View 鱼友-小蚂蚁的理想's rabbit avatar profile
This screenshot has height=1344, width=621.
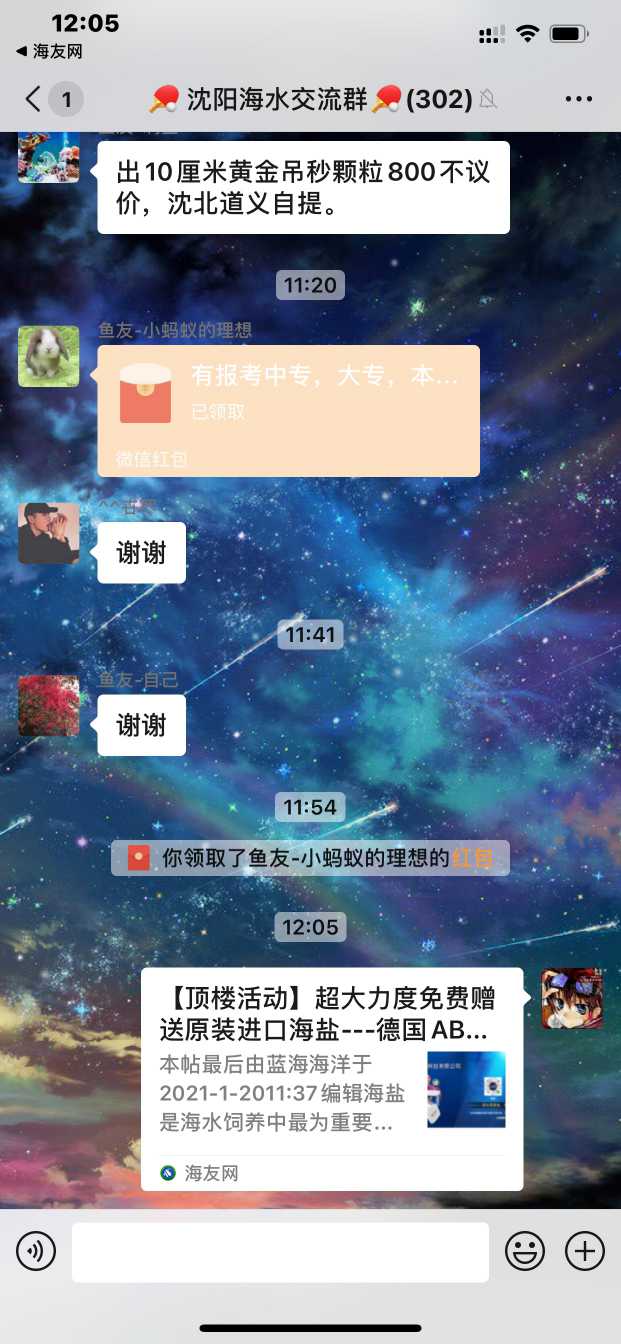[48, 356]
